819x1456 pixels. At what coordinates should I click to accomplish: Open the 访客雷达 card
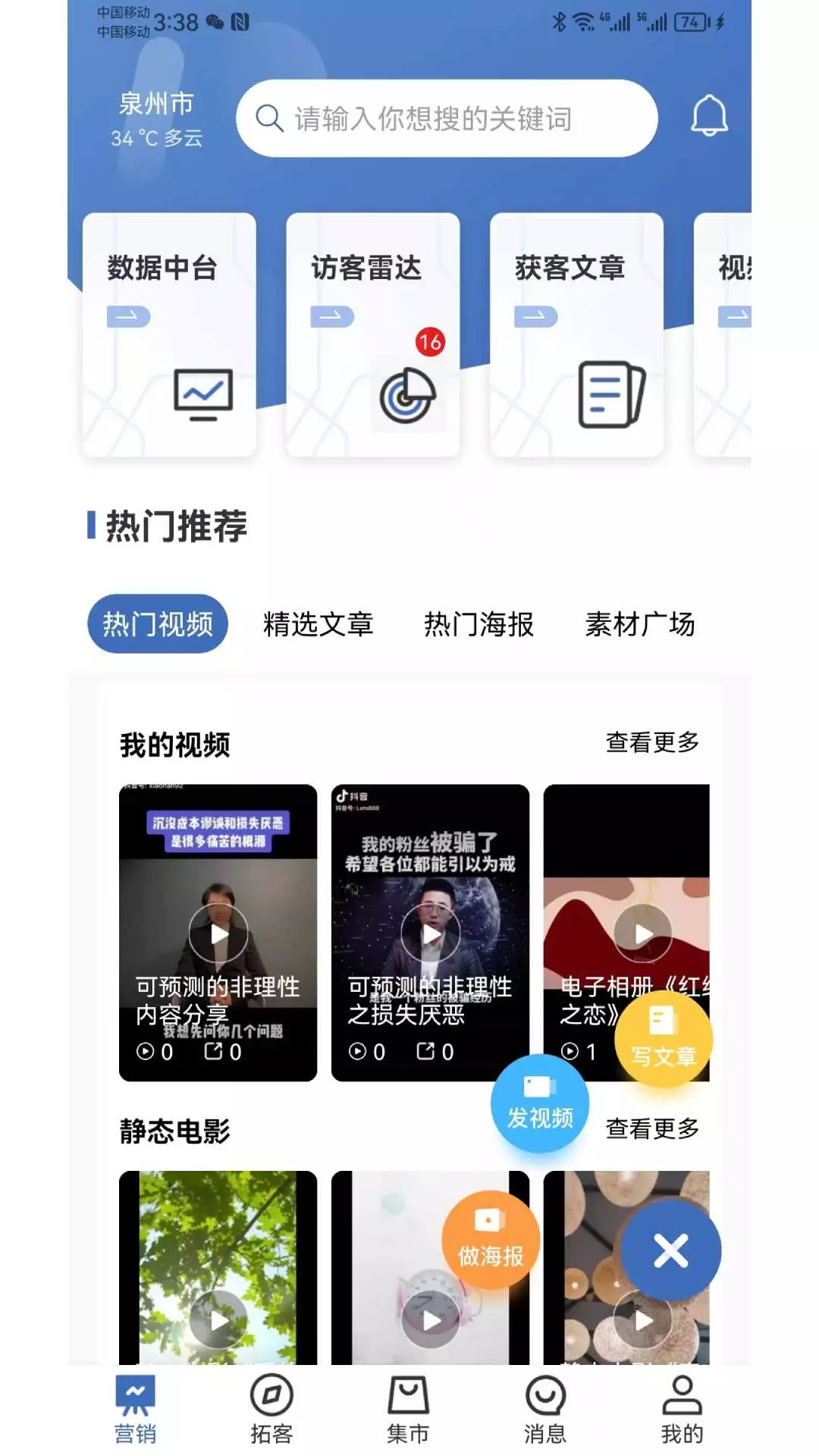coord(373,334)
